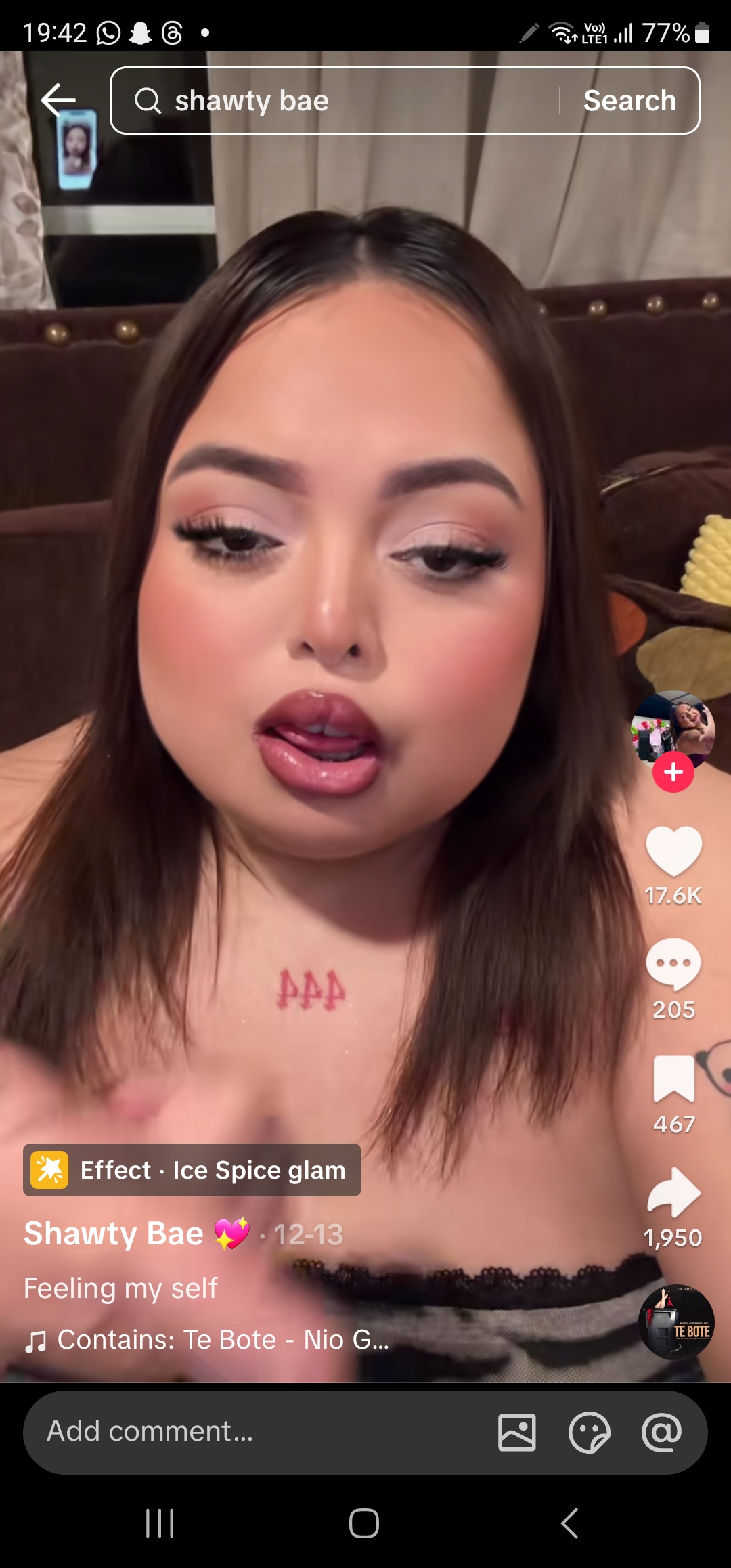Share this video via the arrow icon
Image resolution: width=731 pixels, height=1568 pixels.
click(673, 1193)
